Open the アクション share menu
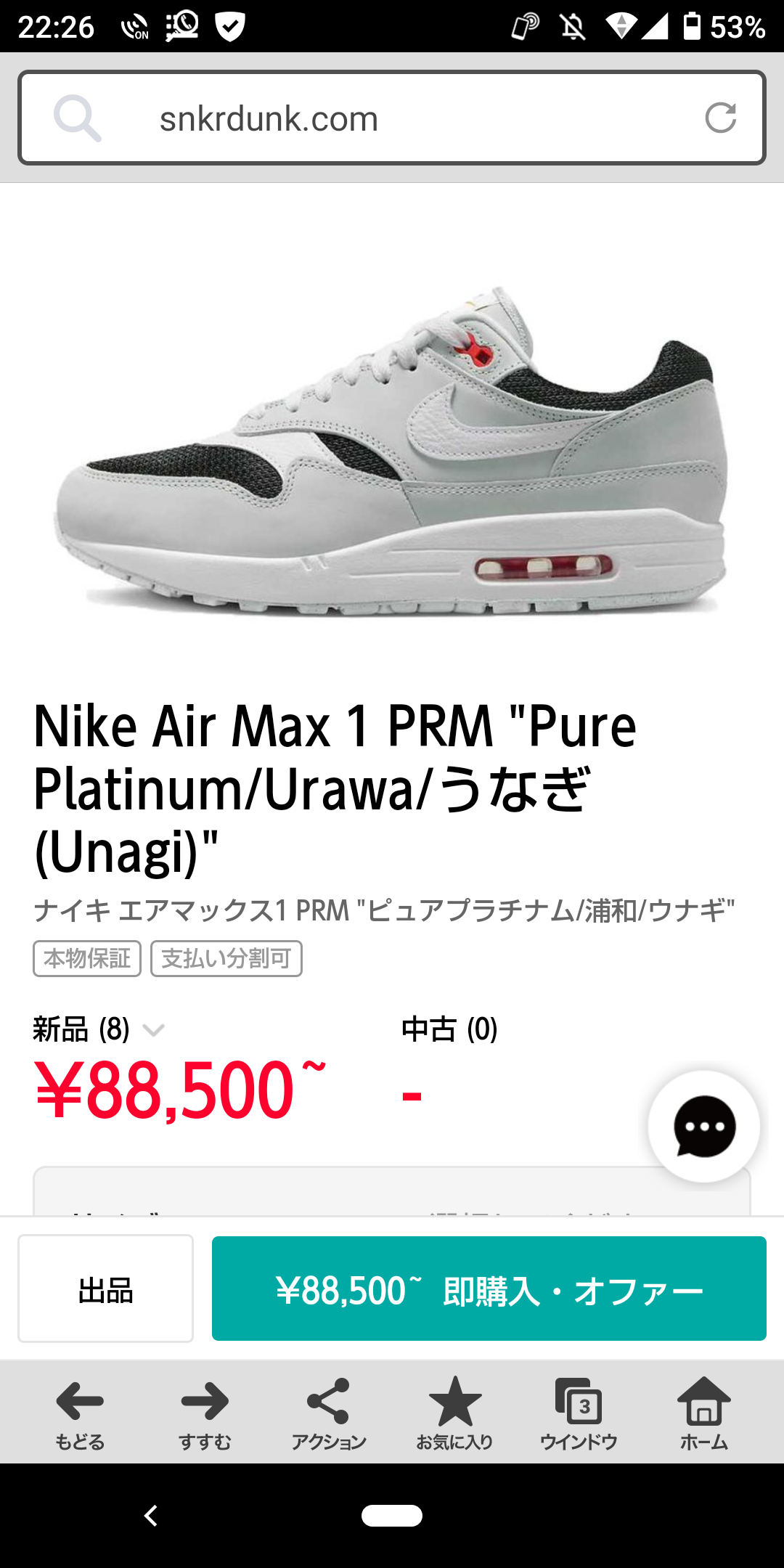784x1568 pixels. tap(329, 1413)
